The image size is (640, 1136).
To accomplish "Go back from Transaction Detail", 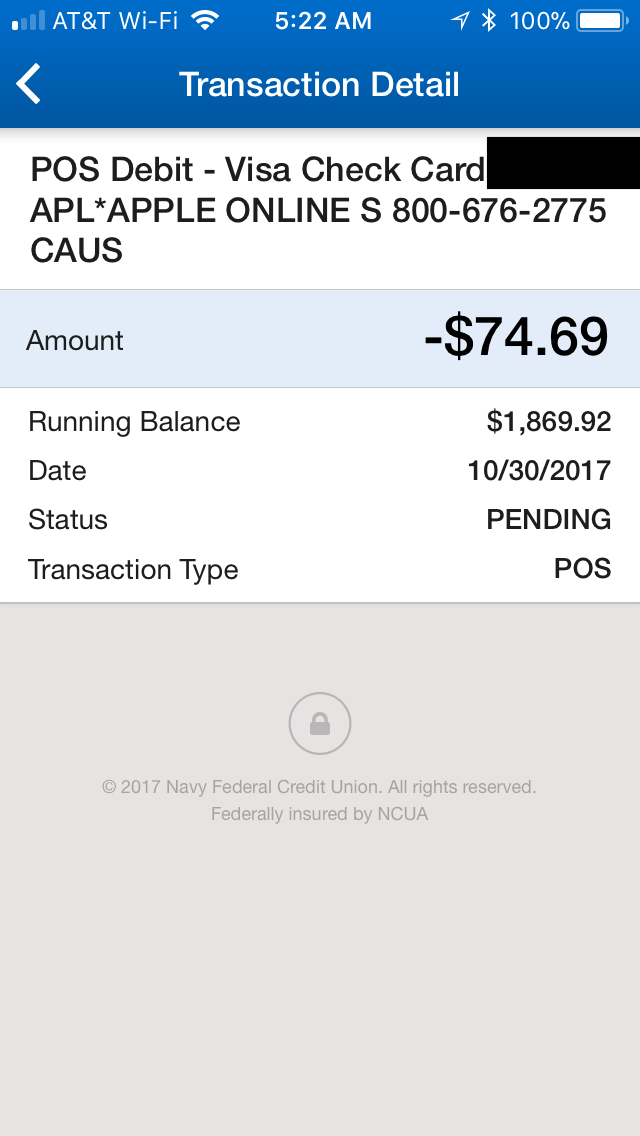I will coord(30,84).
